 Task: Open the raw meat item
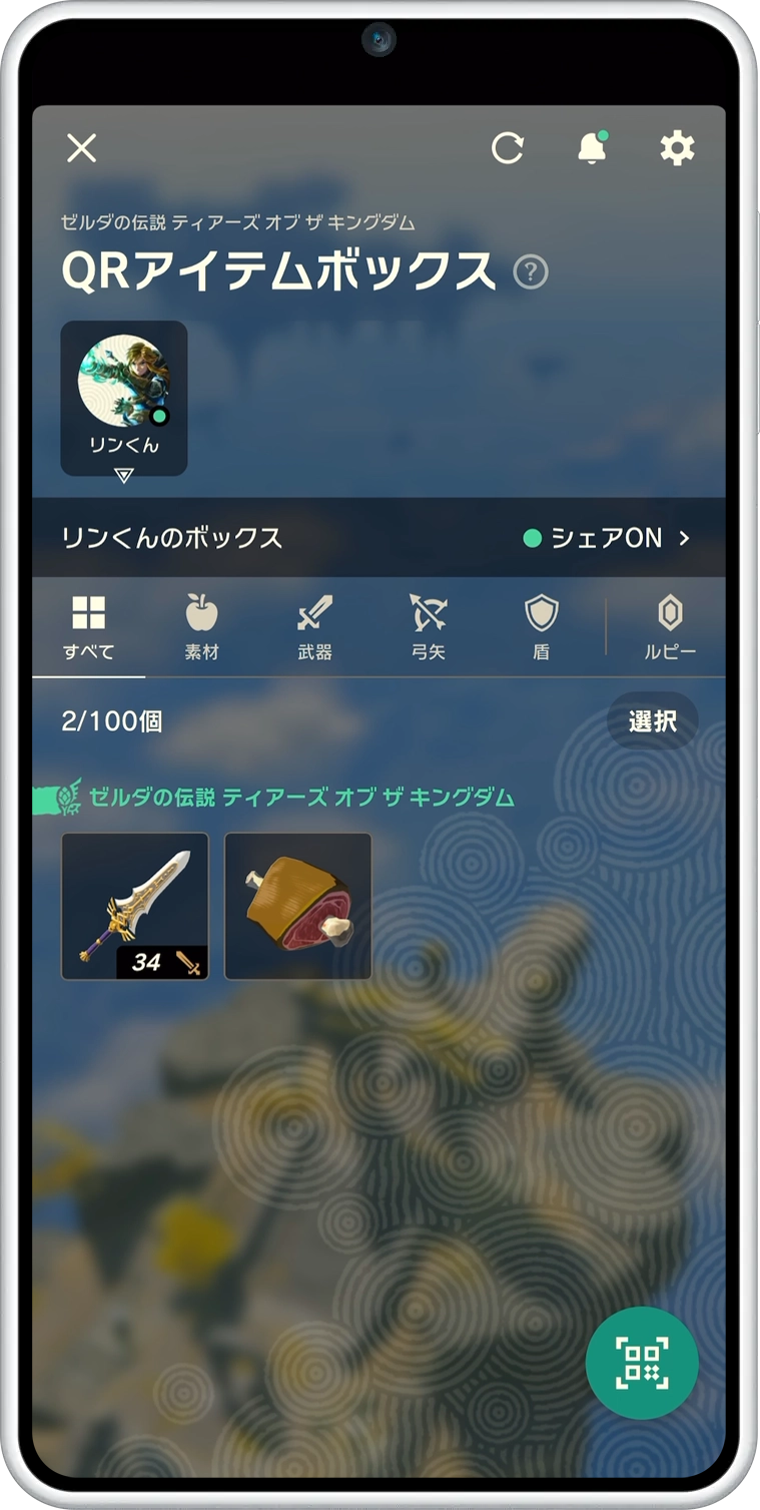(298, 907)
